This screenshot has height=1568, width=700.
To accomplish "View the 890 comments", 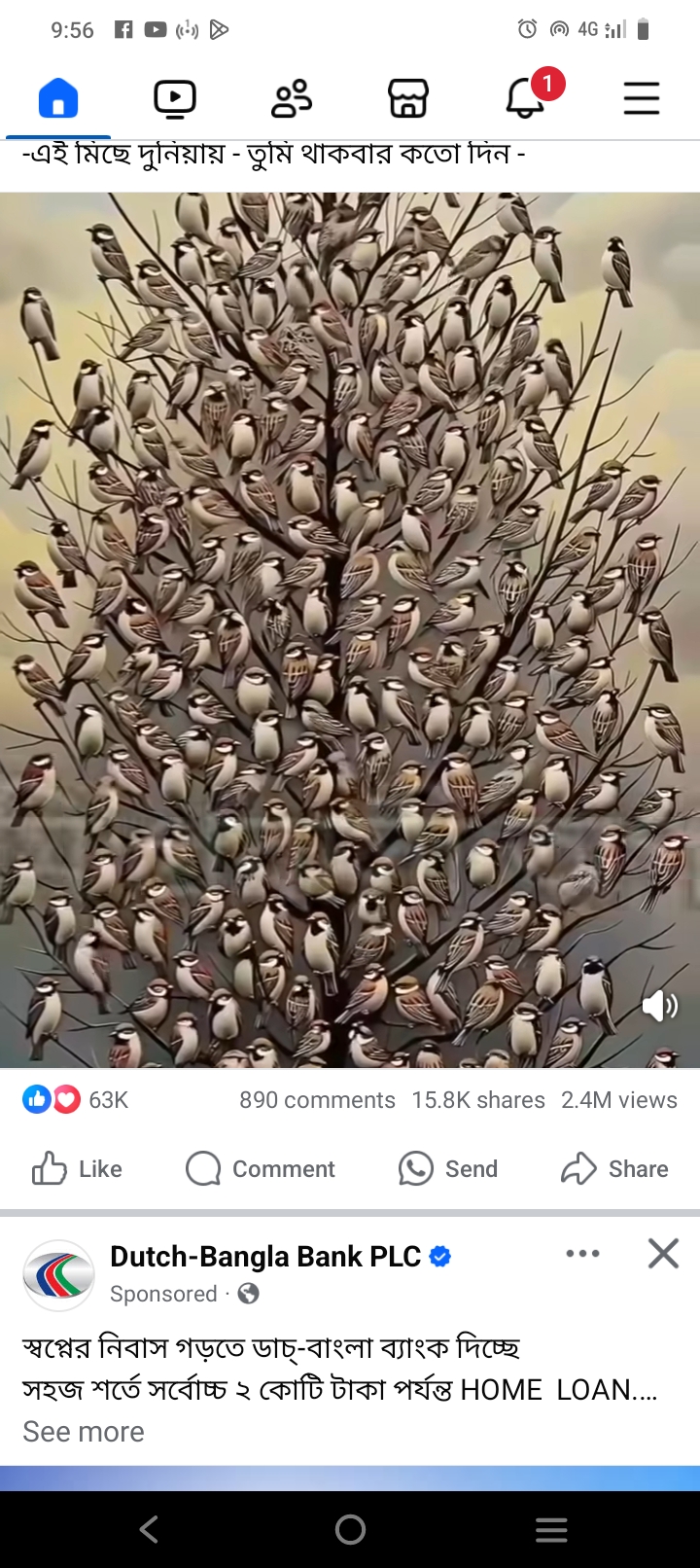I will 317,1100.
